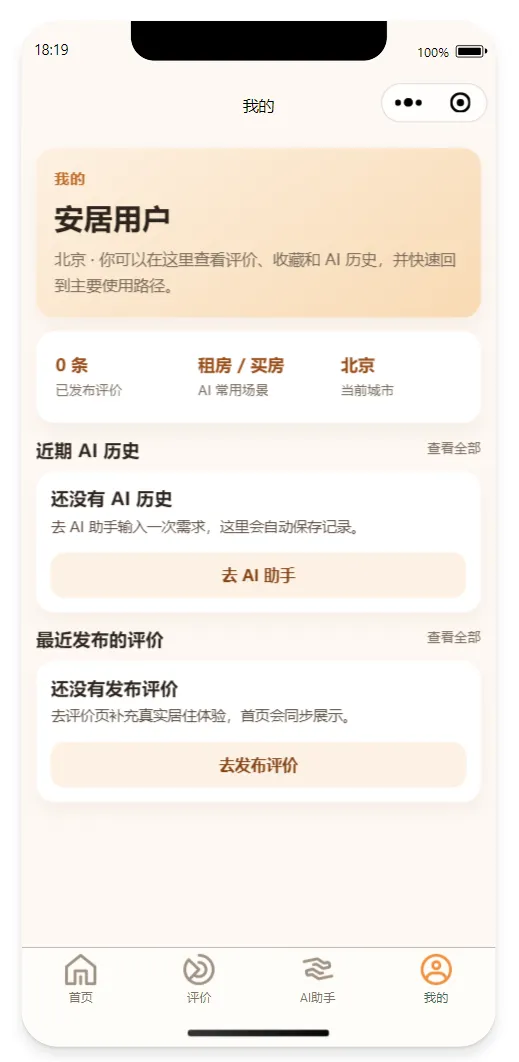Screen dimensions: 519x1062
Task: Close the mini program via the circle icon
Action: [460, 103]
